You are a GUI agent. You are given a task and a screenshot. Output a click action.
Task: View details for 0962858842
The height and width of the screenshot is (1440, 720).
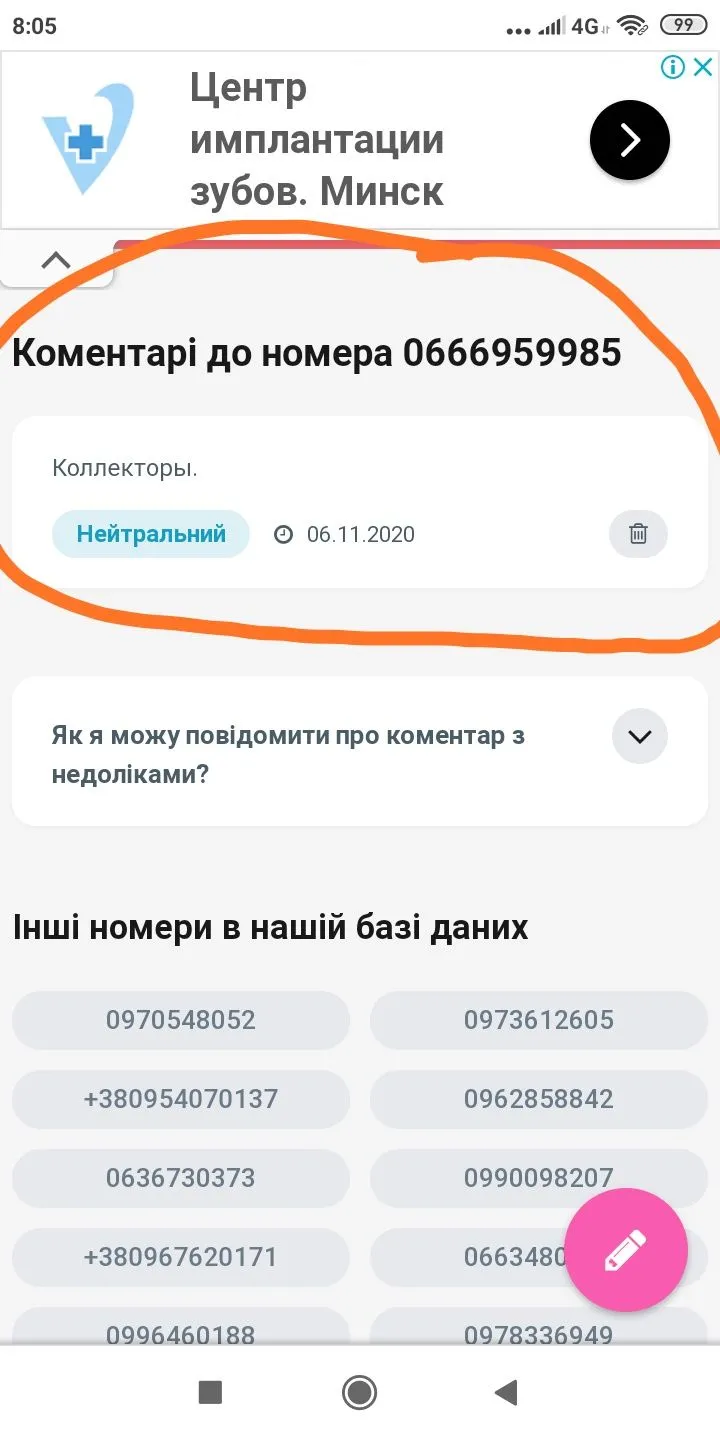pos(539,1099)
